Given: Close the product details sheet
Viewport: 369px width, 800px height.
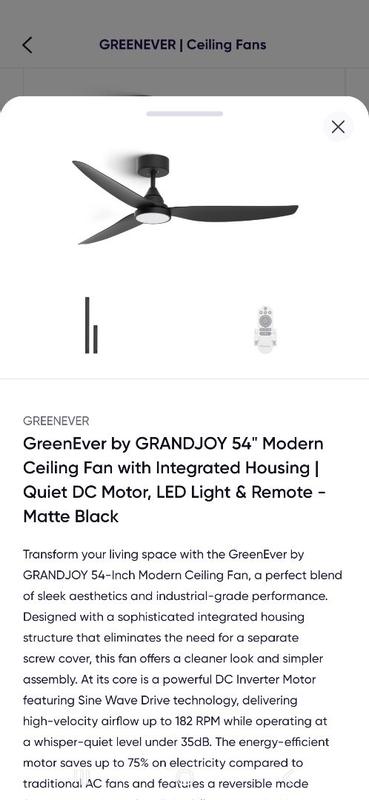Looking at the screenshot, I should (338, 127).
